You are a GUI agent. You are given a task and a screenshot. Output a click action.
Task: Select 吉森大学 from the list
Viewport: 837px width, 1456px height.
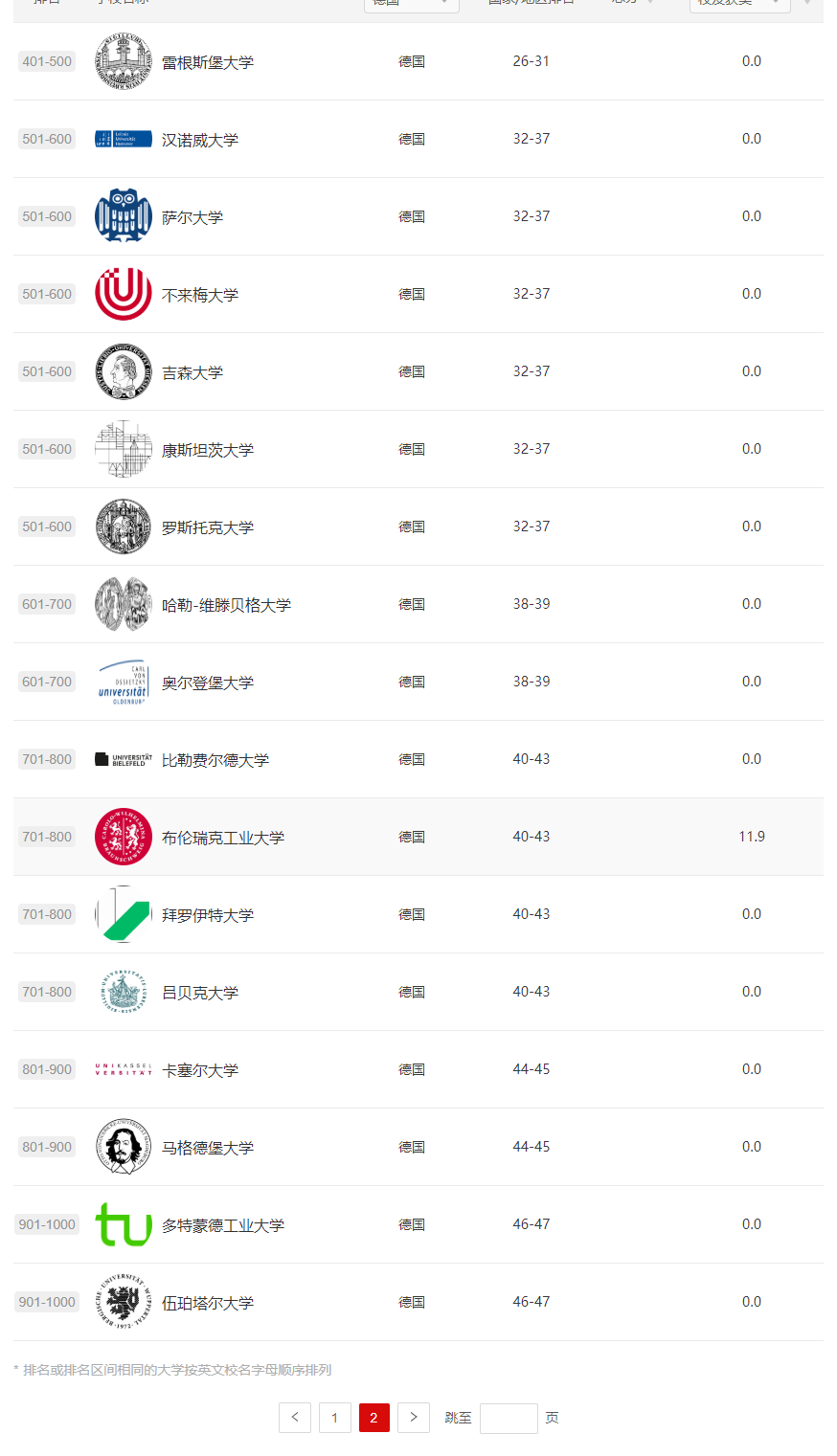click(192, 373)
